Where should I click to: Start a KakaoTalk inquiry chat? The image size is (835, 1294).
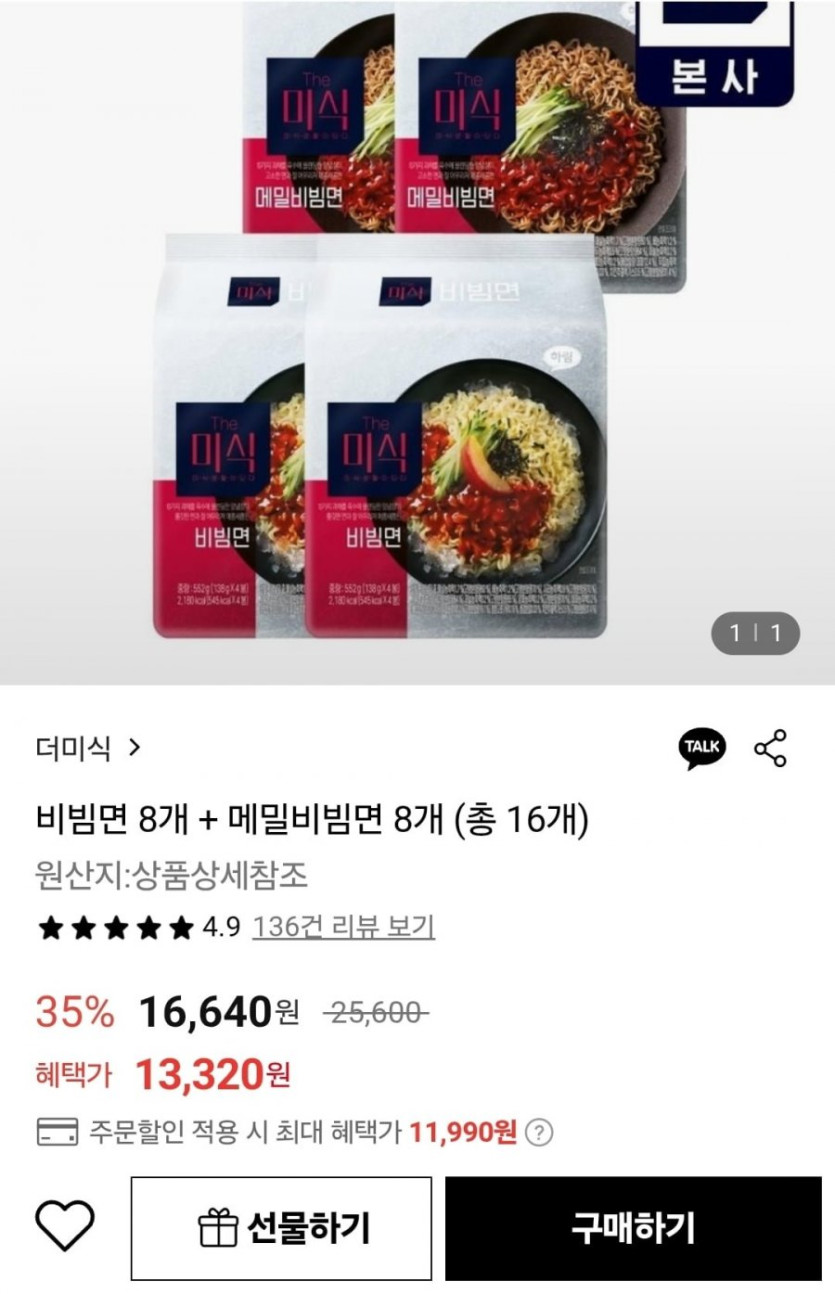click(702, 748)
